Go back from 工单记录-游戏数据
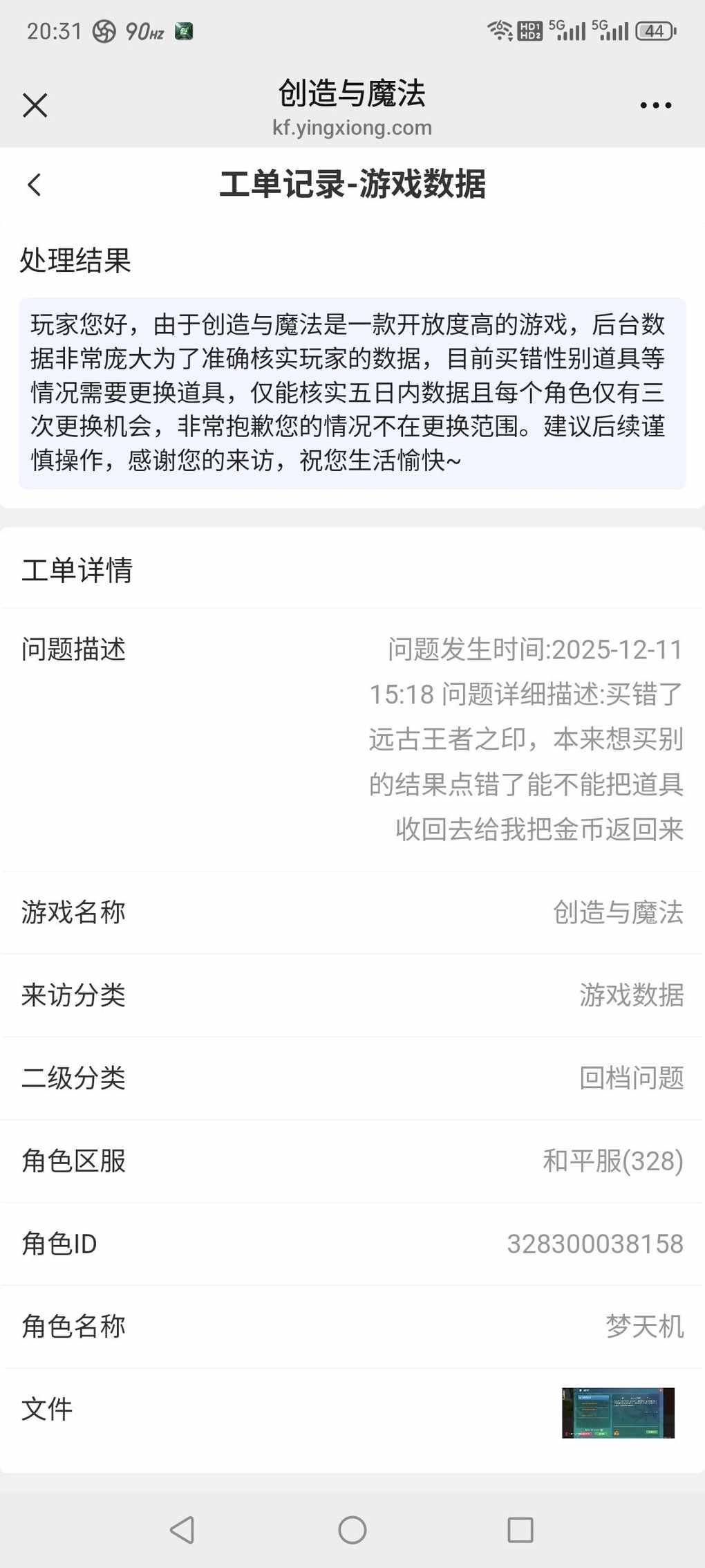 (35, 185)
